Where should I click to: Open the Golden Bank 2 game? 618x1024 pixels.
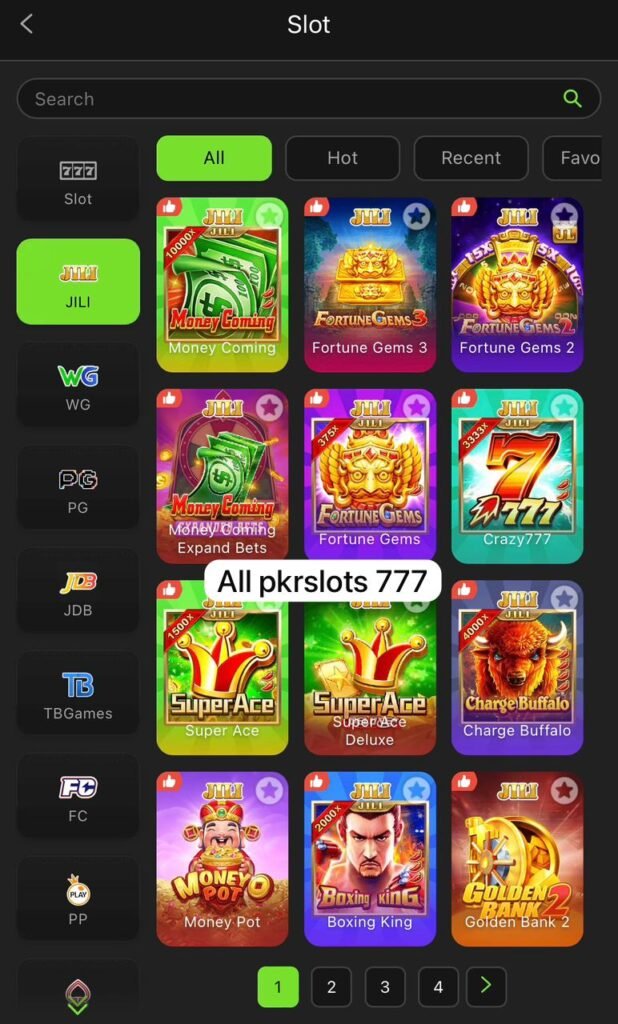[x=517, y=858]
